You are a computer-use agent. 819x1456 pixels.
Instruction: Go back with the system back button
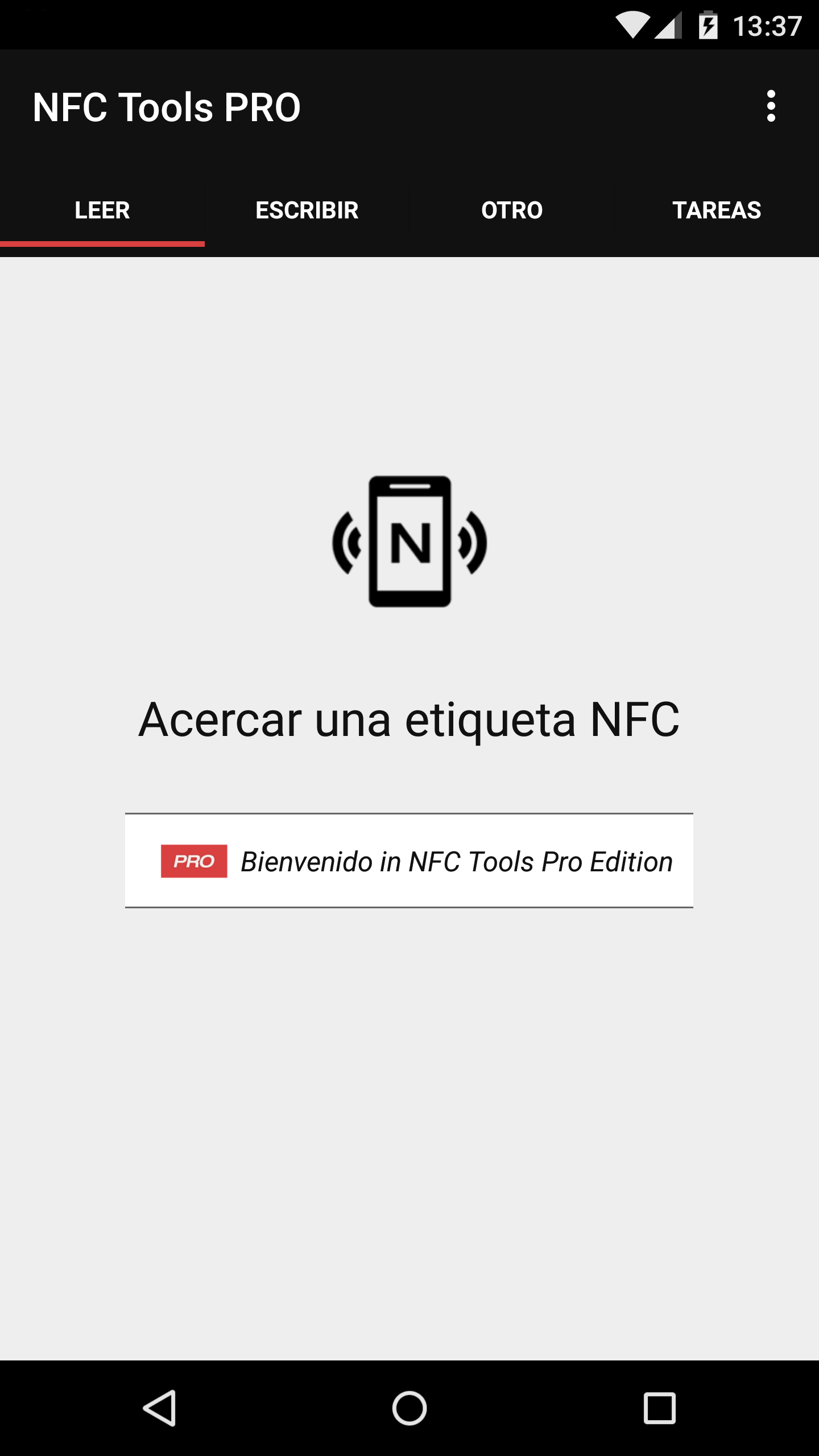pos(160,1408)
